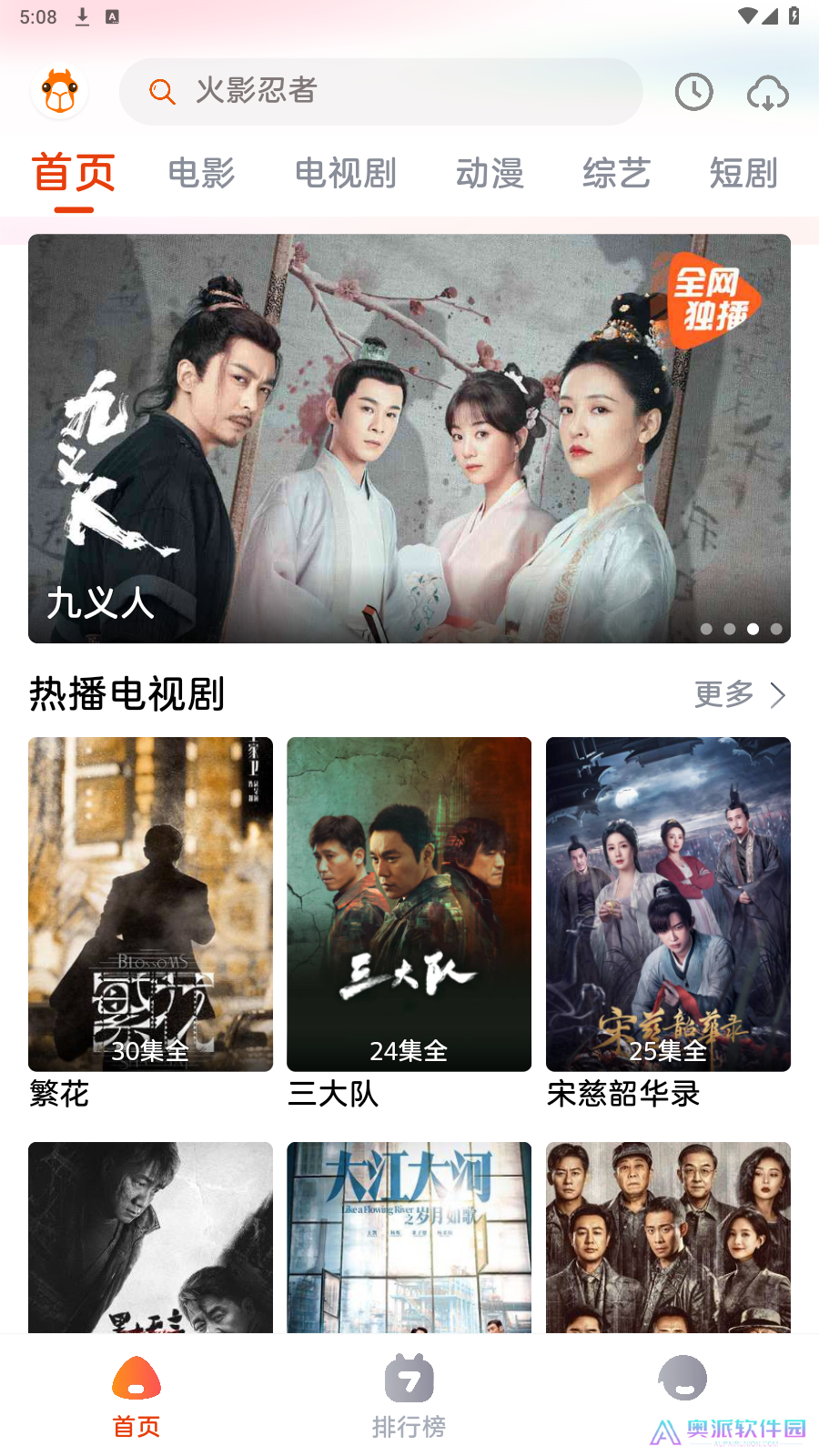View 更多 hot TV dramas

pos(739,694)
